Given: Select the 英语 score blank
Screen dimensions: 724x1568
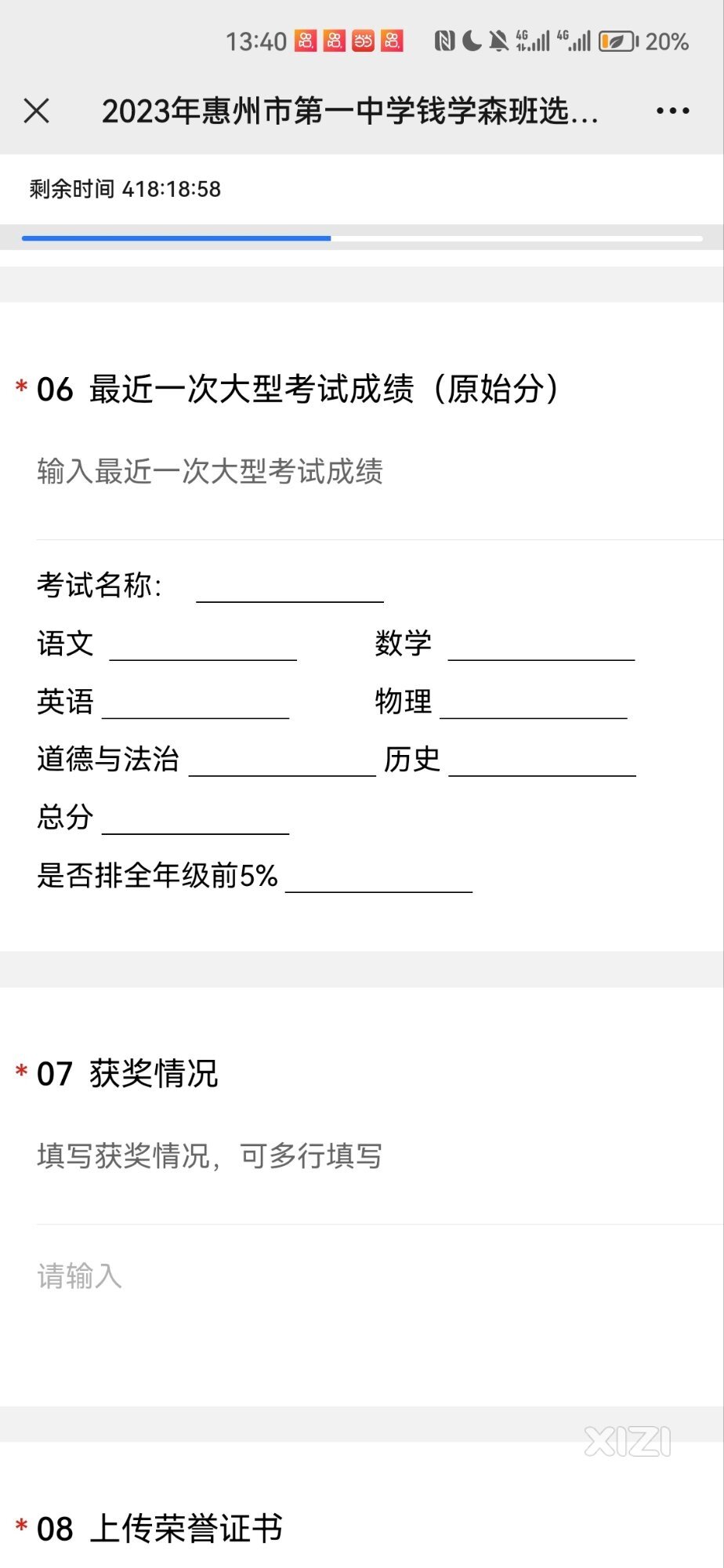Looking at the screenshot, I should point(196,702).
